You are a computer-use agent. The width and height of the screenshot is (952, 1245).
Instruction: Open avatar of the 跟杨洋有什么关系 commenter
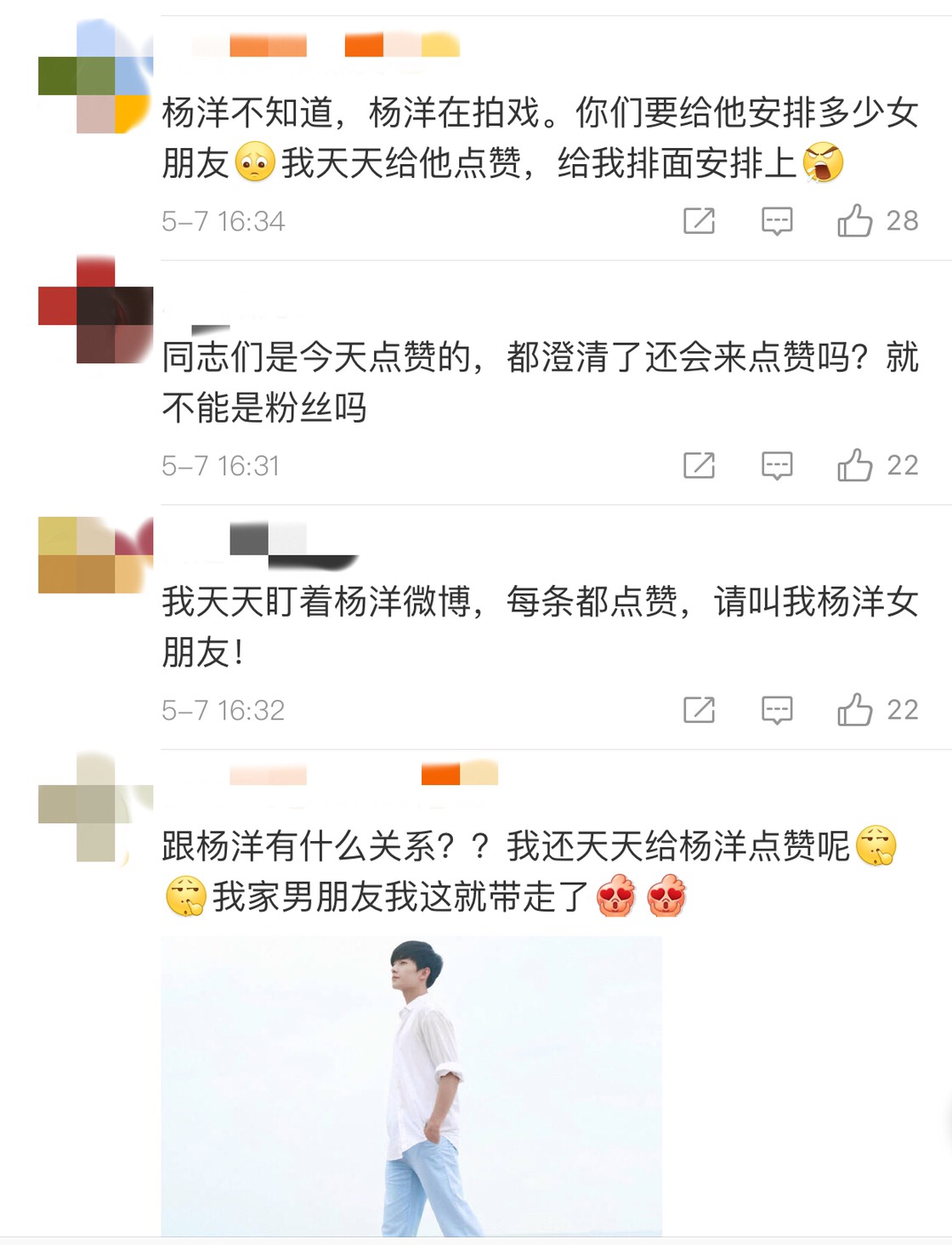click(x=95, y=806)
